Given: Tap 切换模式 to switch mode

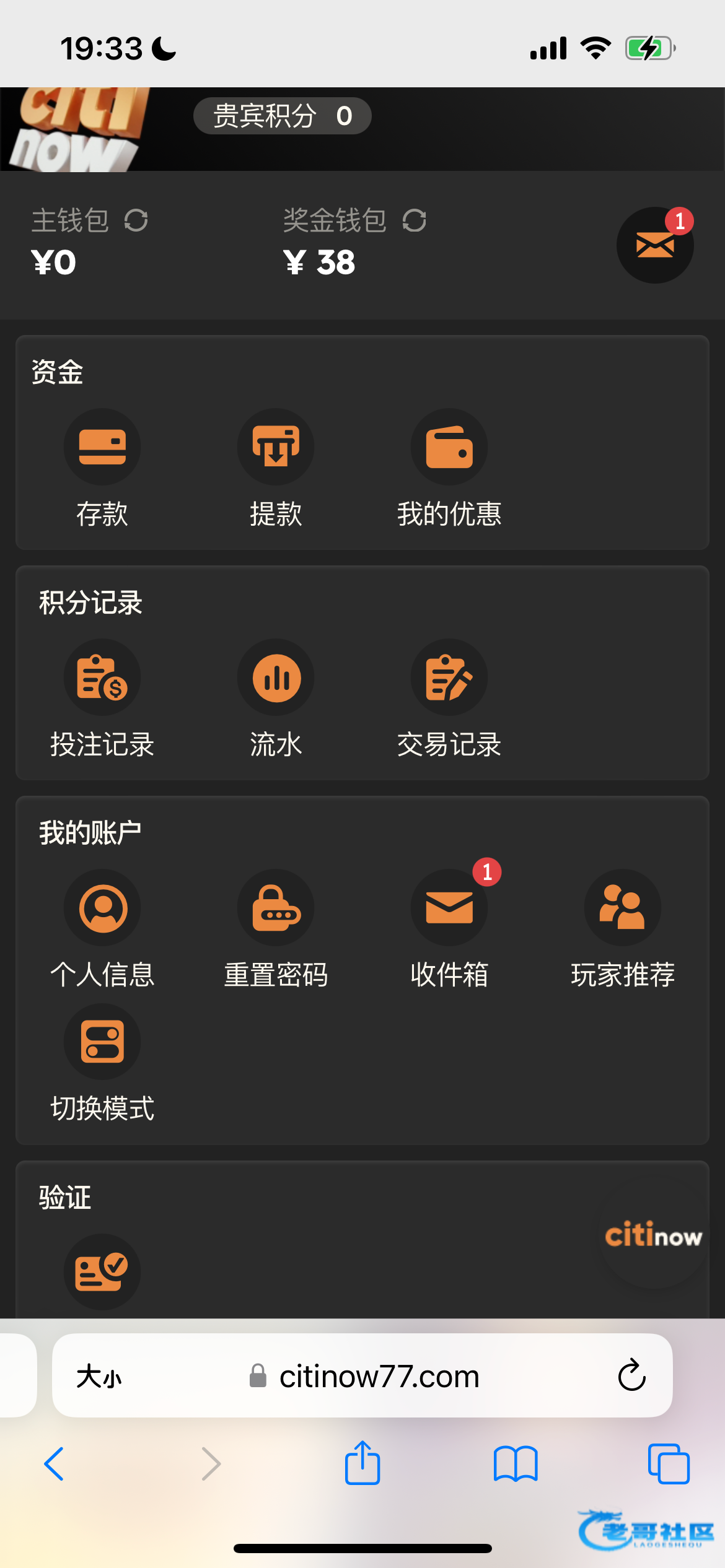Looking at the screenshot, I should pos(102,1042).
